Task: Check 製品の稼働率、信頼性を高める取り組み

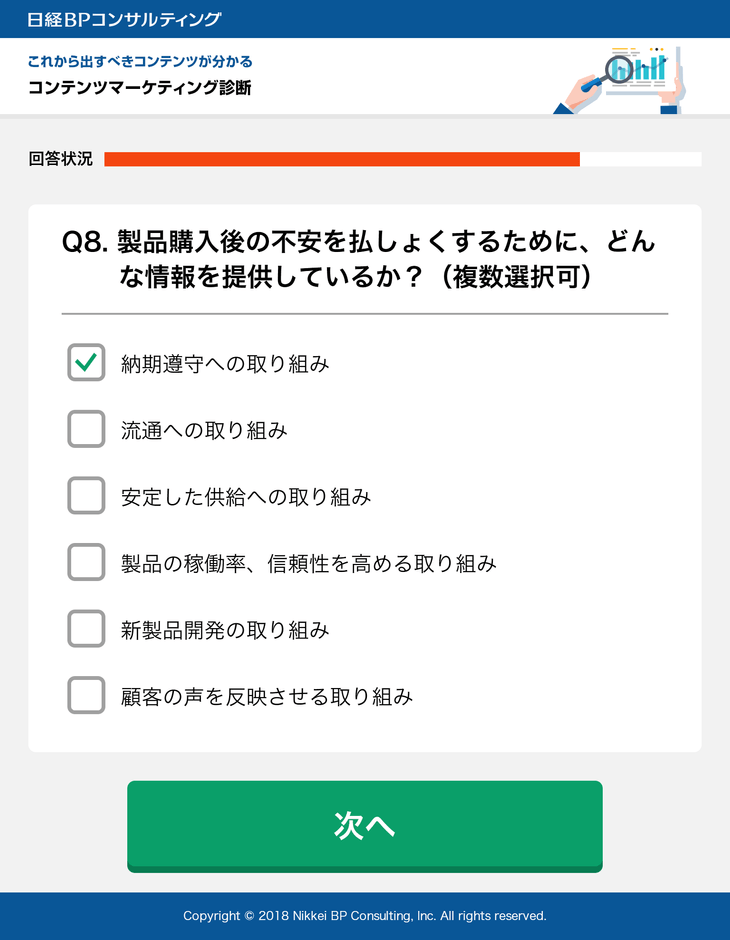Action: point(86,562)
